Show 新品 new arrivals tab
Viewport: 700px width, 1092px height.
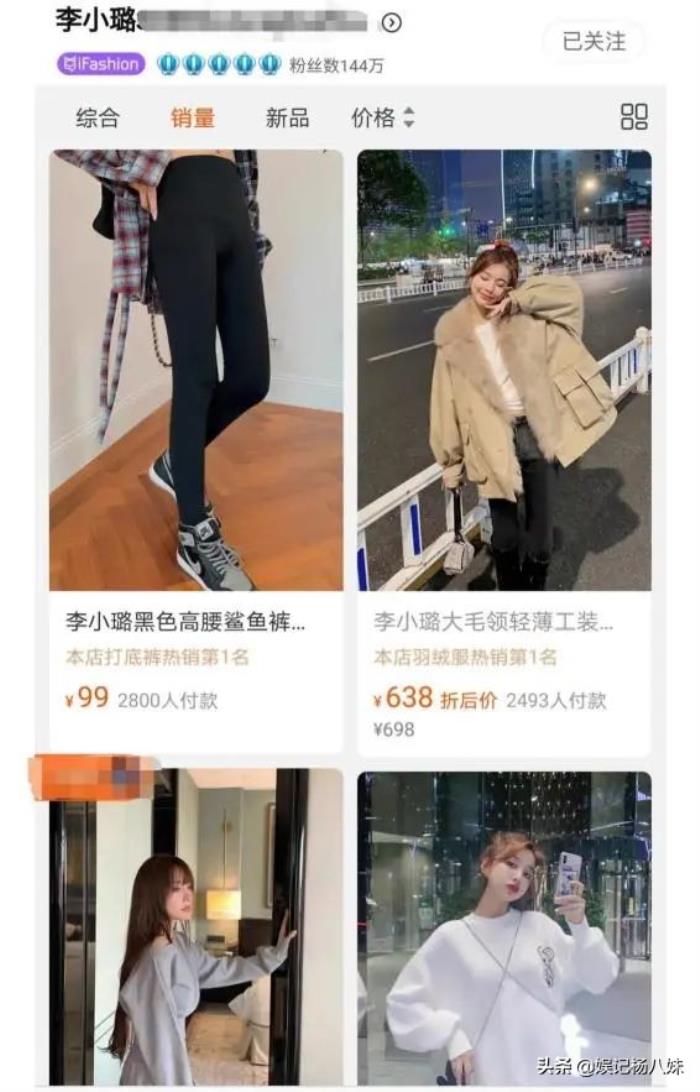coord(287,118)
